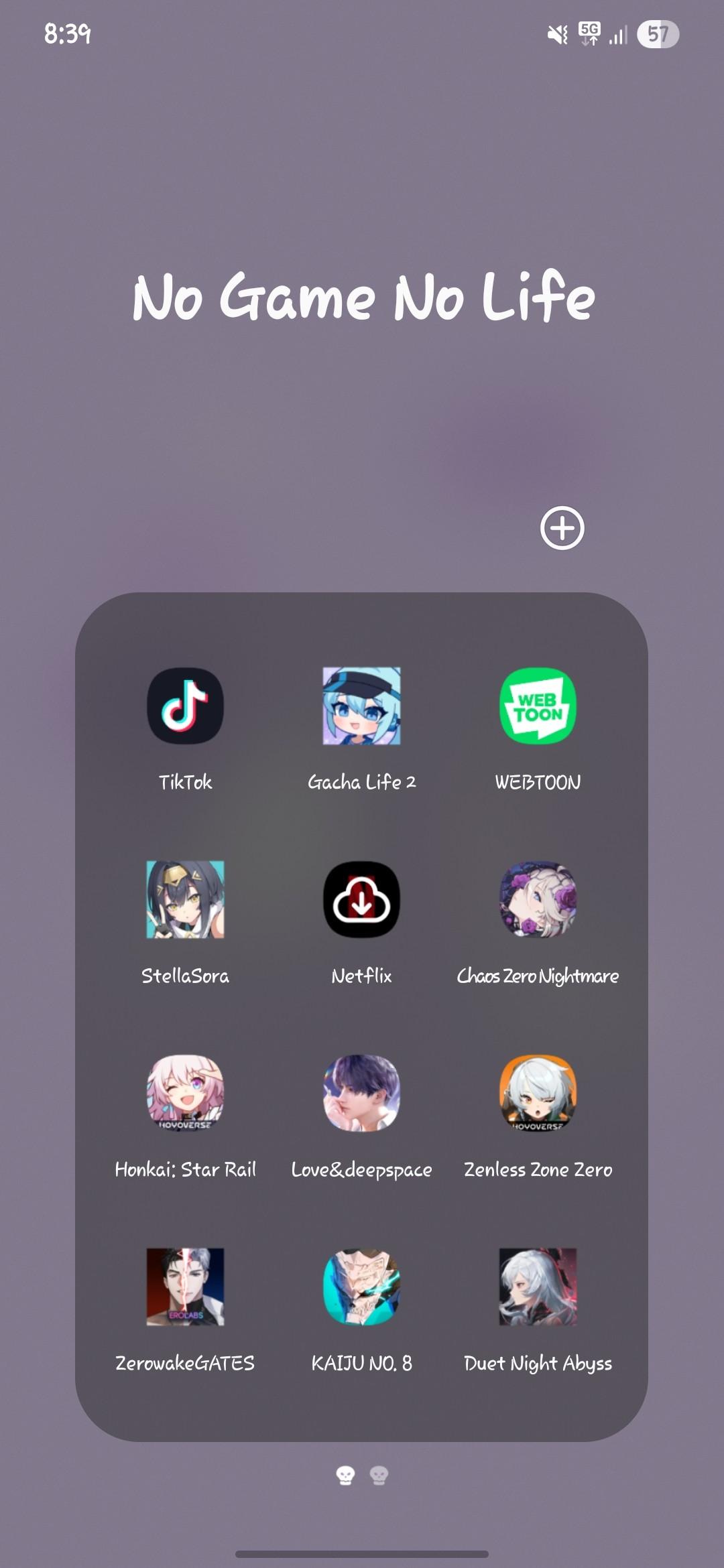This screenshot has height=1568, width=724.
Task: Open the Netflix app
Action: coord(361,899)
